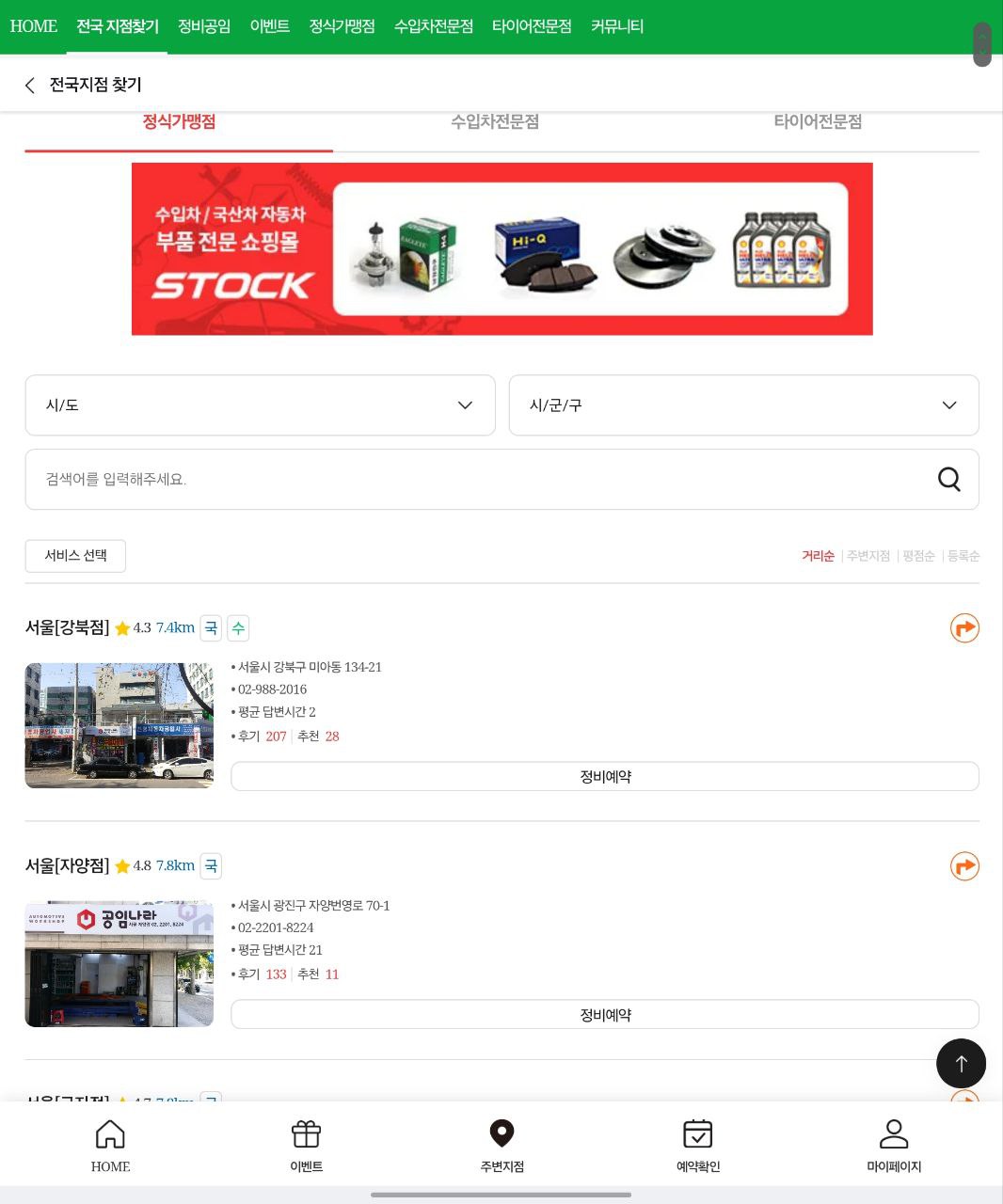This screenshot has height=1204, width=1003.
Task: Open the 커뮤니티 menu item
Action: [617, 26]
